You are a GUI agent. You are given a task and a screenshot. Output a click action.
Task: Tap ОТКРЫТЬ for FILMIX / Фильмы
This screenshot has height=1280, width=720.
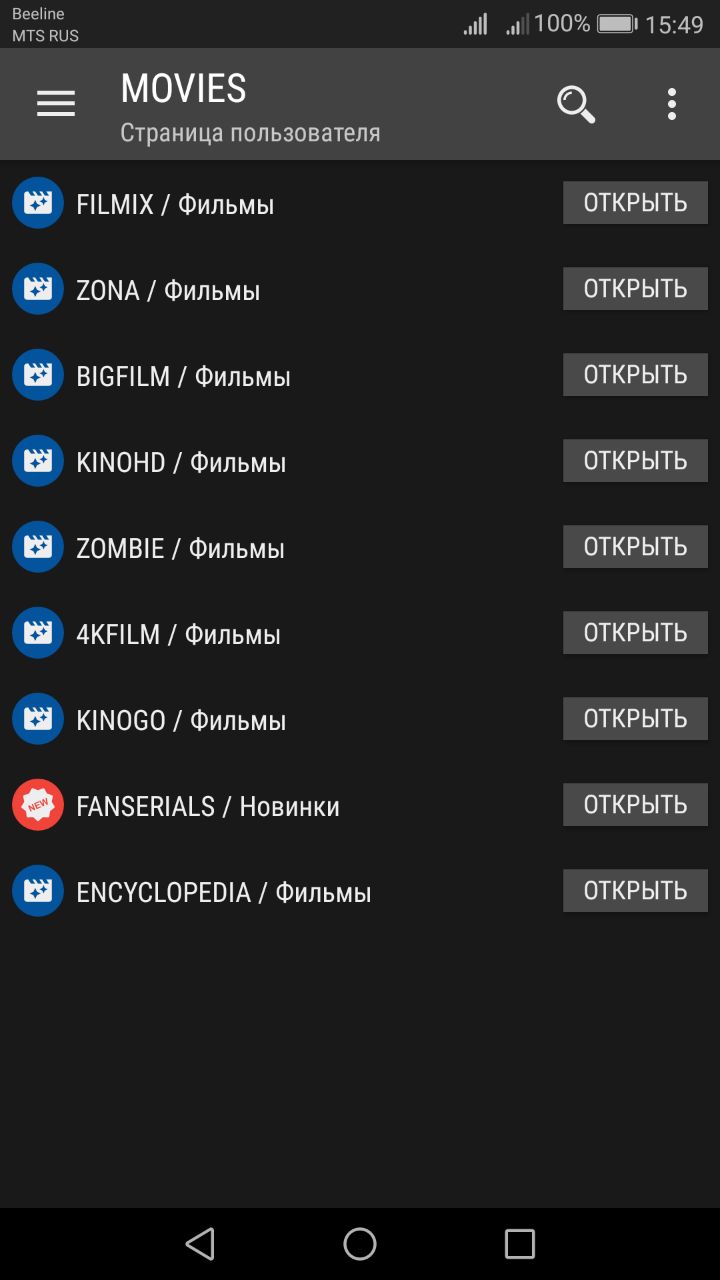tap(635, 203)
